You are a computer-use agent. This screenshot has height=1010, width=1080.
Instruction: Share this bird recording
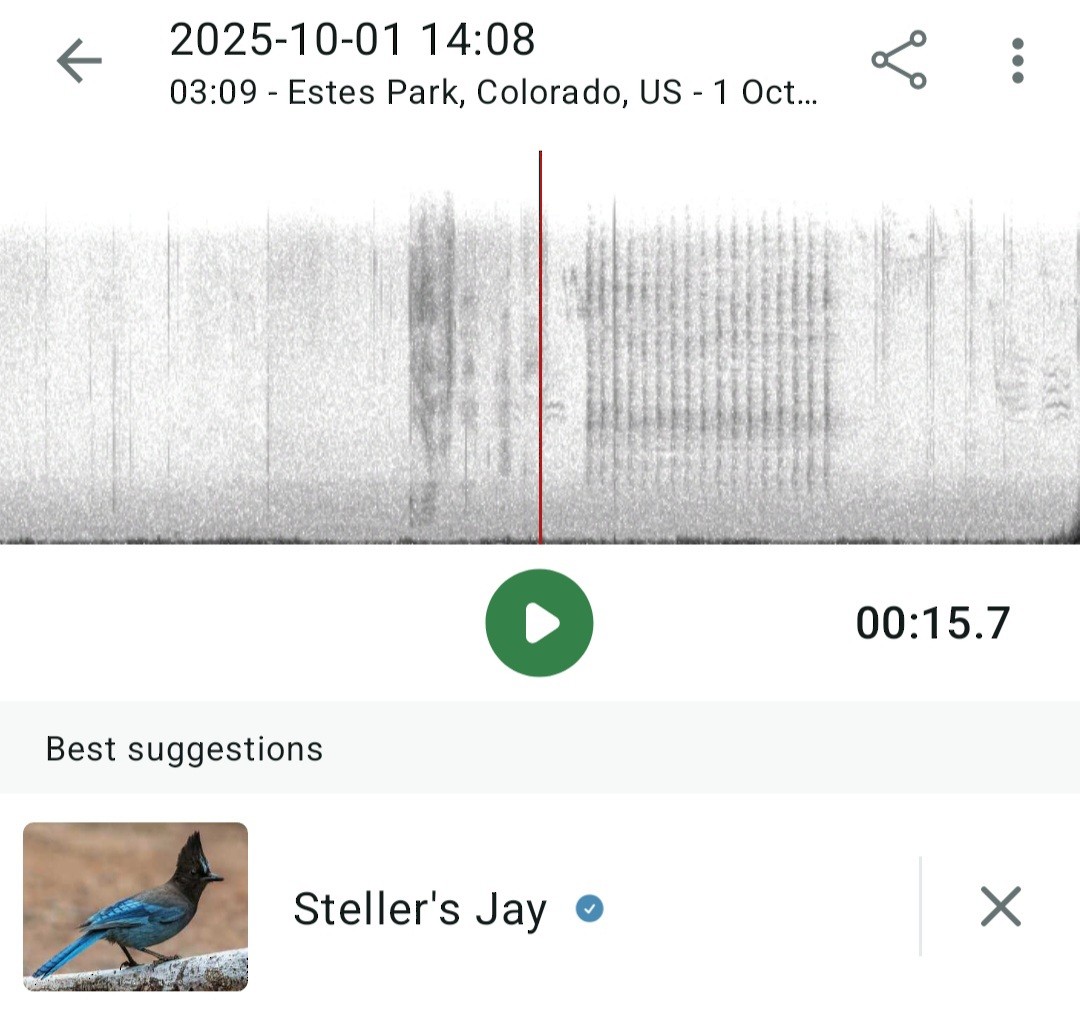click(x=899, y=60)
